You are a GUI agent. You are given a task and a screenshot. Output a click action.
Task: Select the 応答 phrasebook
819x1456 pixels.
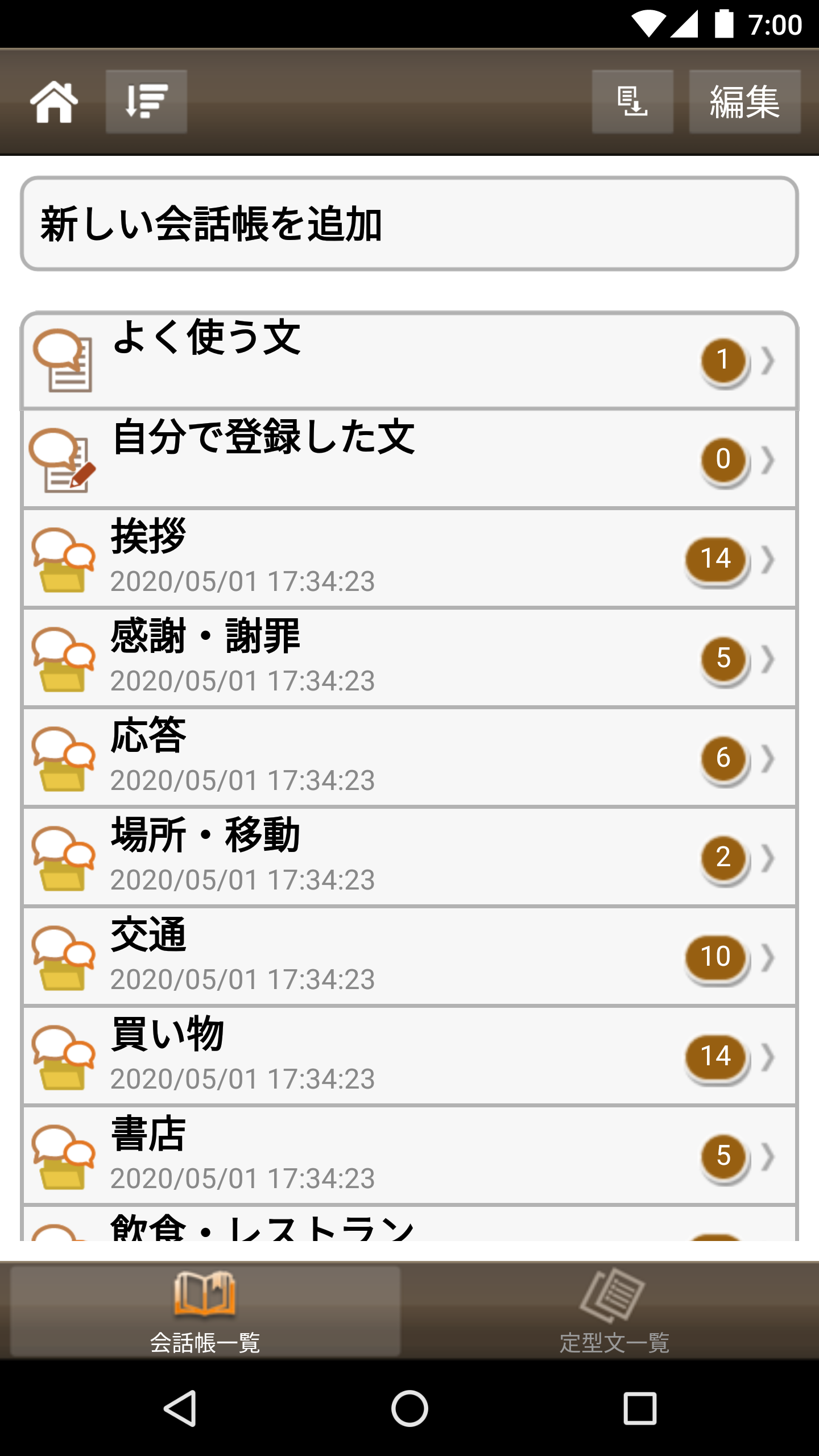(x=409, y=758)
